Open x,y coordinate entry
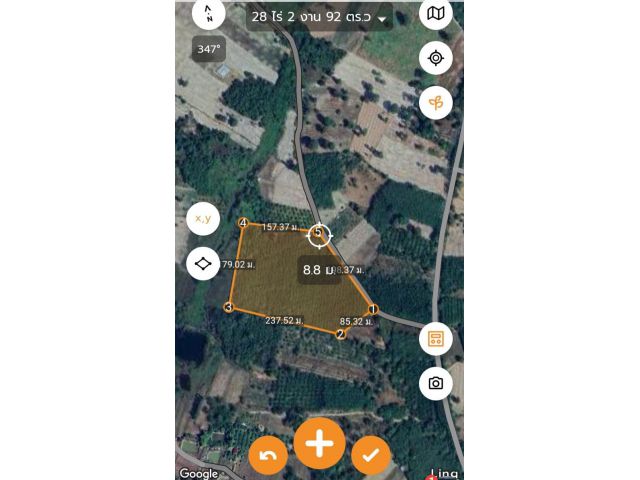Viewport: 640px width, 480px height. (x=203, y=219)
